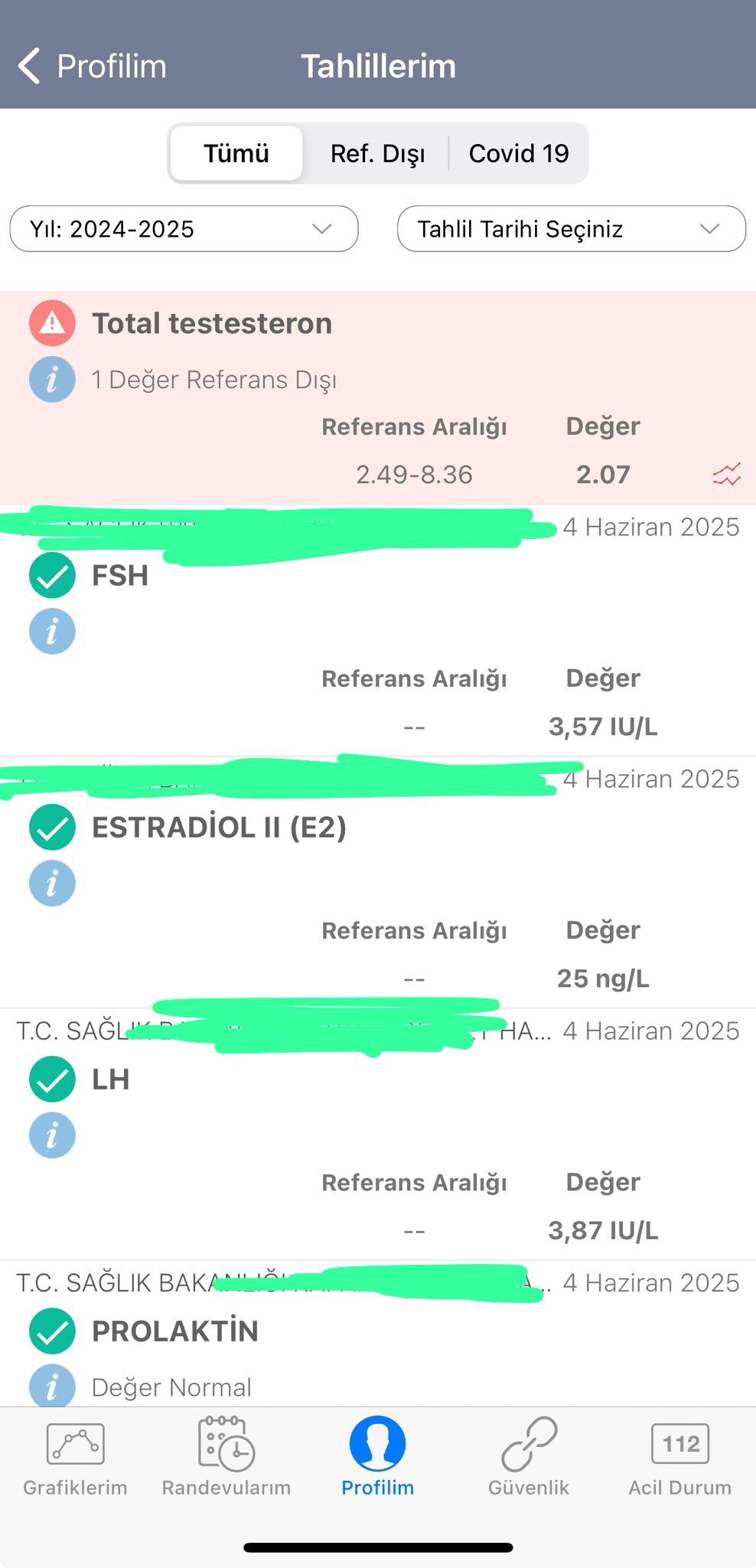This screenshot has width=756, height=1568.
Task: Select the Tümü segment
Action: point(236,153)
